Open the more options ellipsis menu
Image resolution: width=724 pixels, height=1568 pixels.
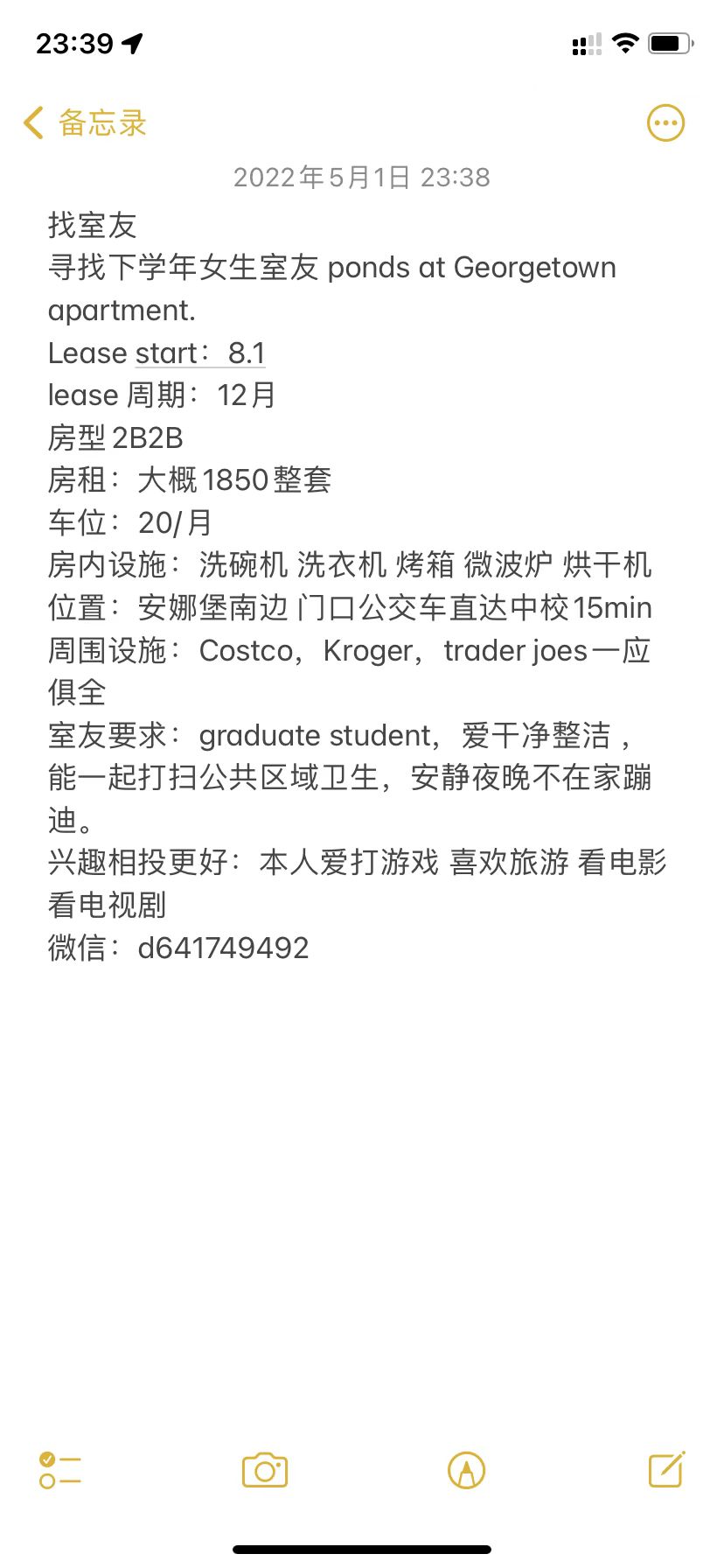[x=665, y=123]
